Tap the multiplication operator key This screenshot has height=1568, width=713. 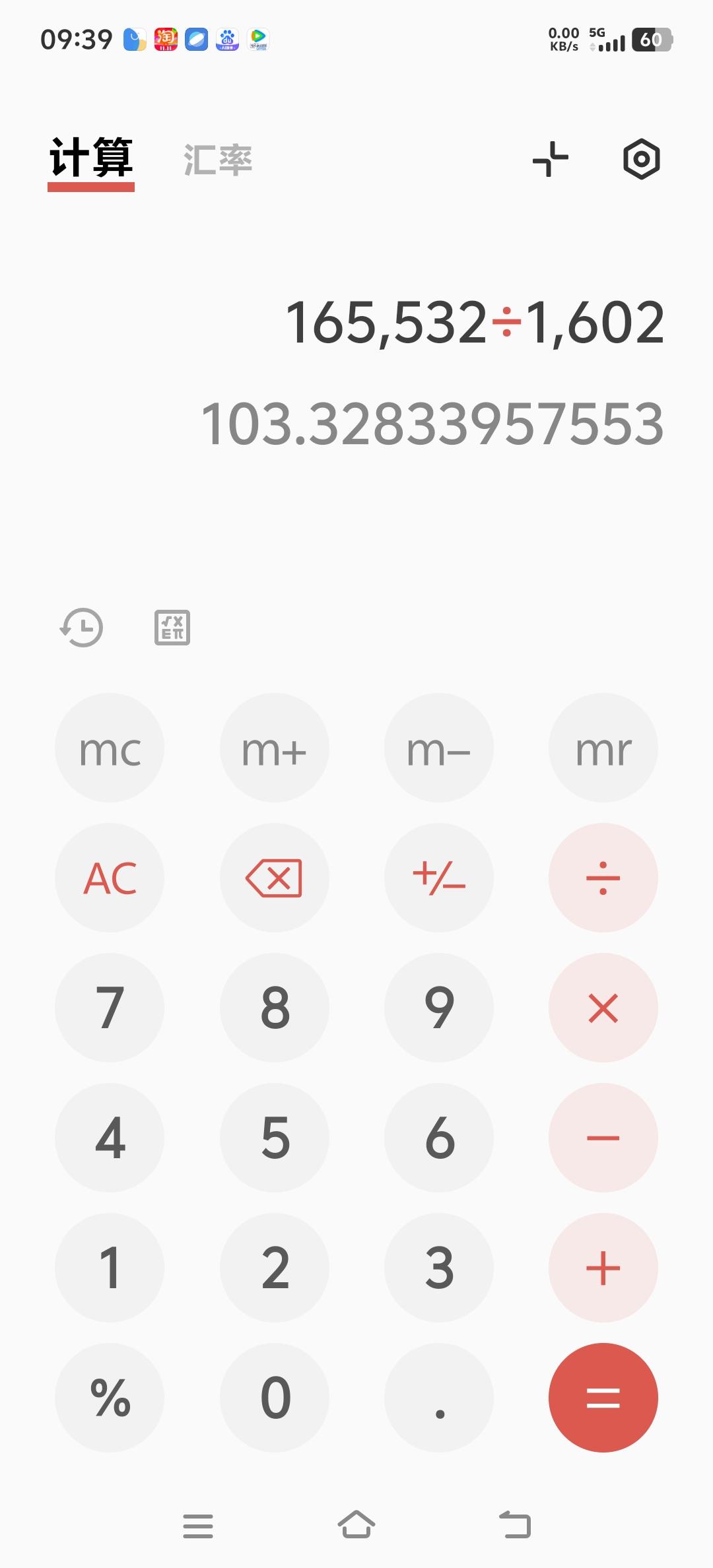click(x=603, y=1008)
